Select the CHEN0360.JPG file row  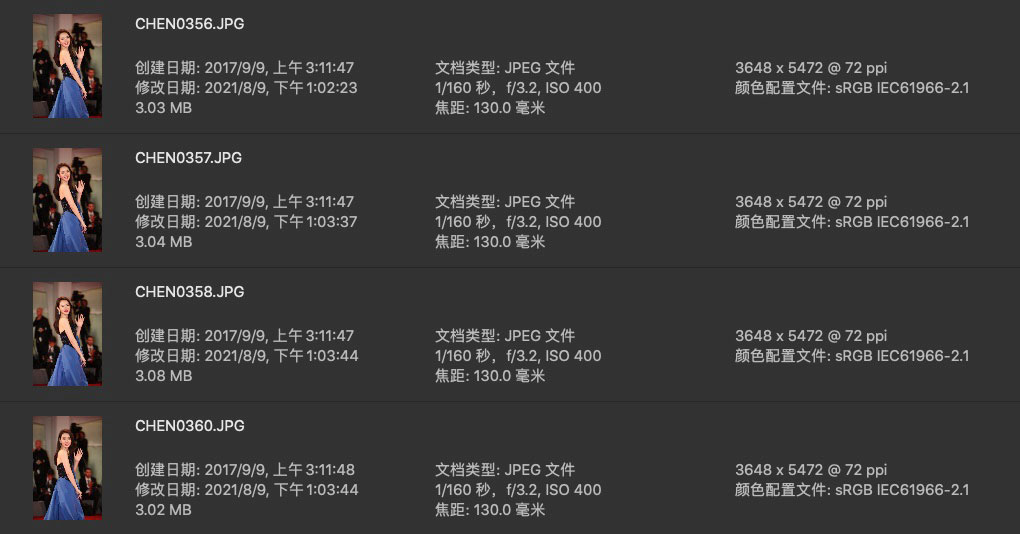(x=188, y=426)
